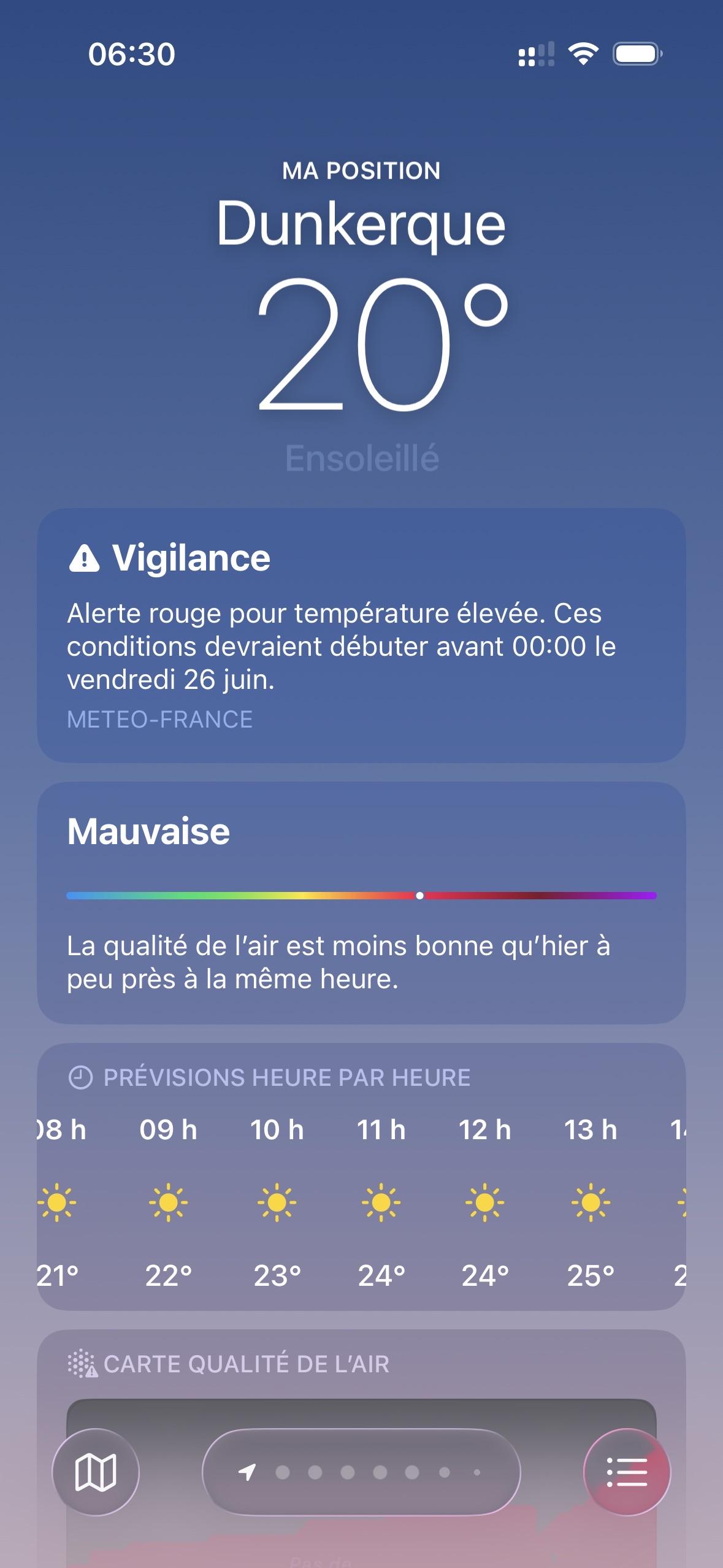Open the Vigilance heat alert card

point(361,635)
